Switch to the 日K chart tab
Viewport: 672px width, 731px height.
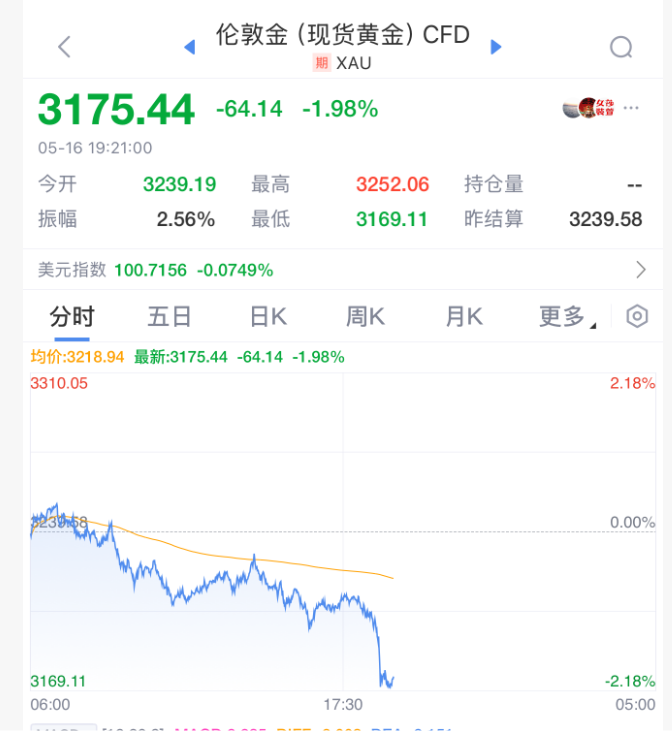coord(268,317)
